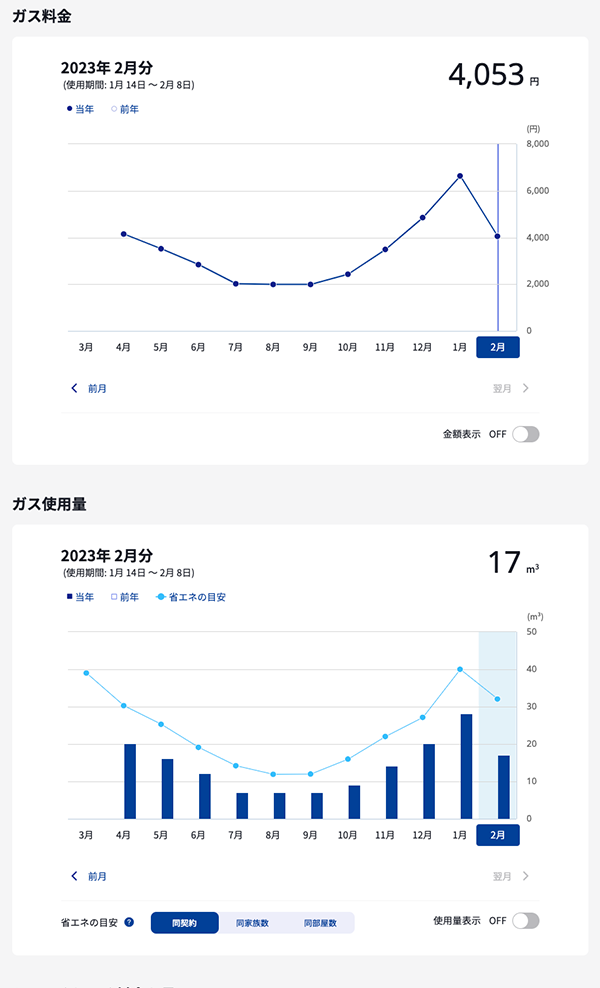Tap 翌月 in the ガス料金 card

(x=510, y=388)
